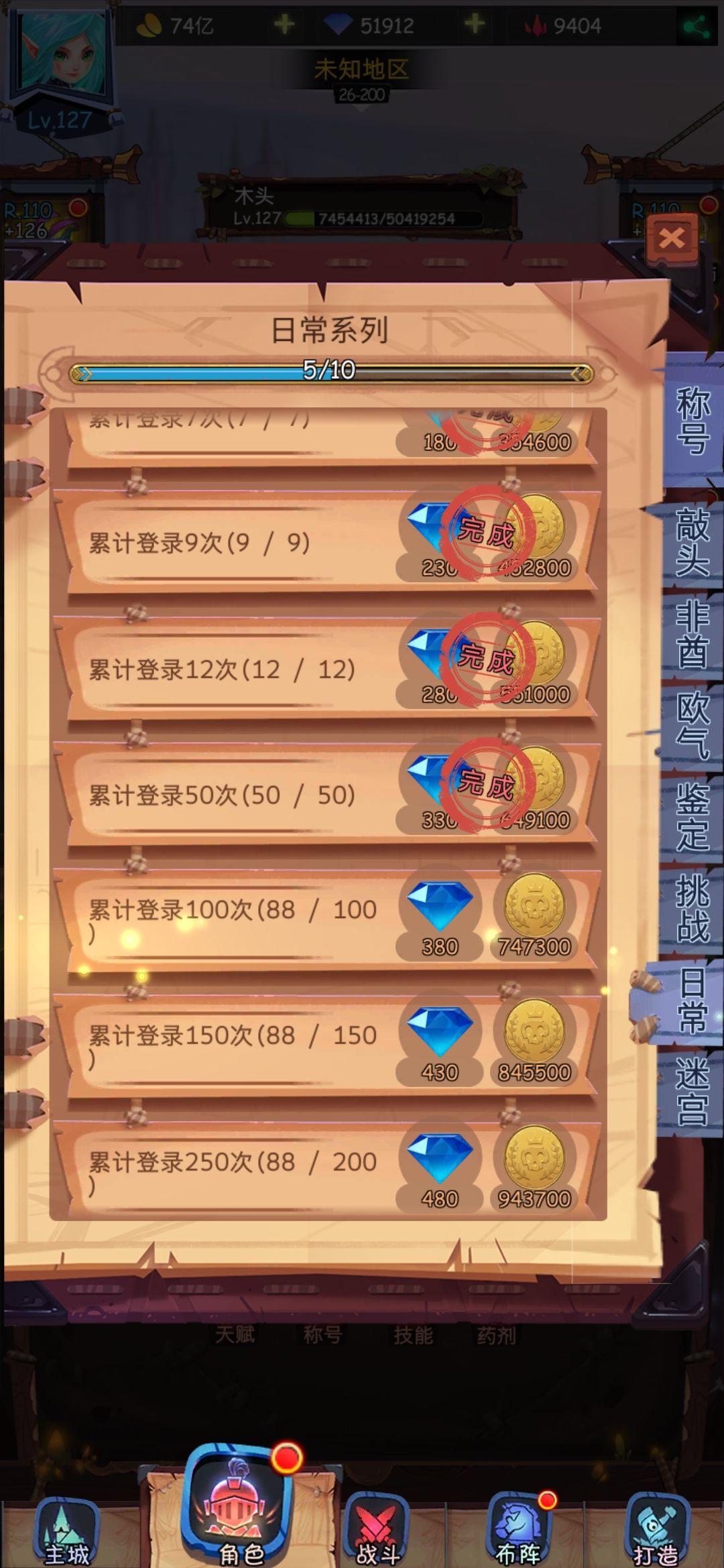724x1568 pixels.
Task: Tap the green plus beside gold amount
Action: pyautogui.click(x=285, y=25)
